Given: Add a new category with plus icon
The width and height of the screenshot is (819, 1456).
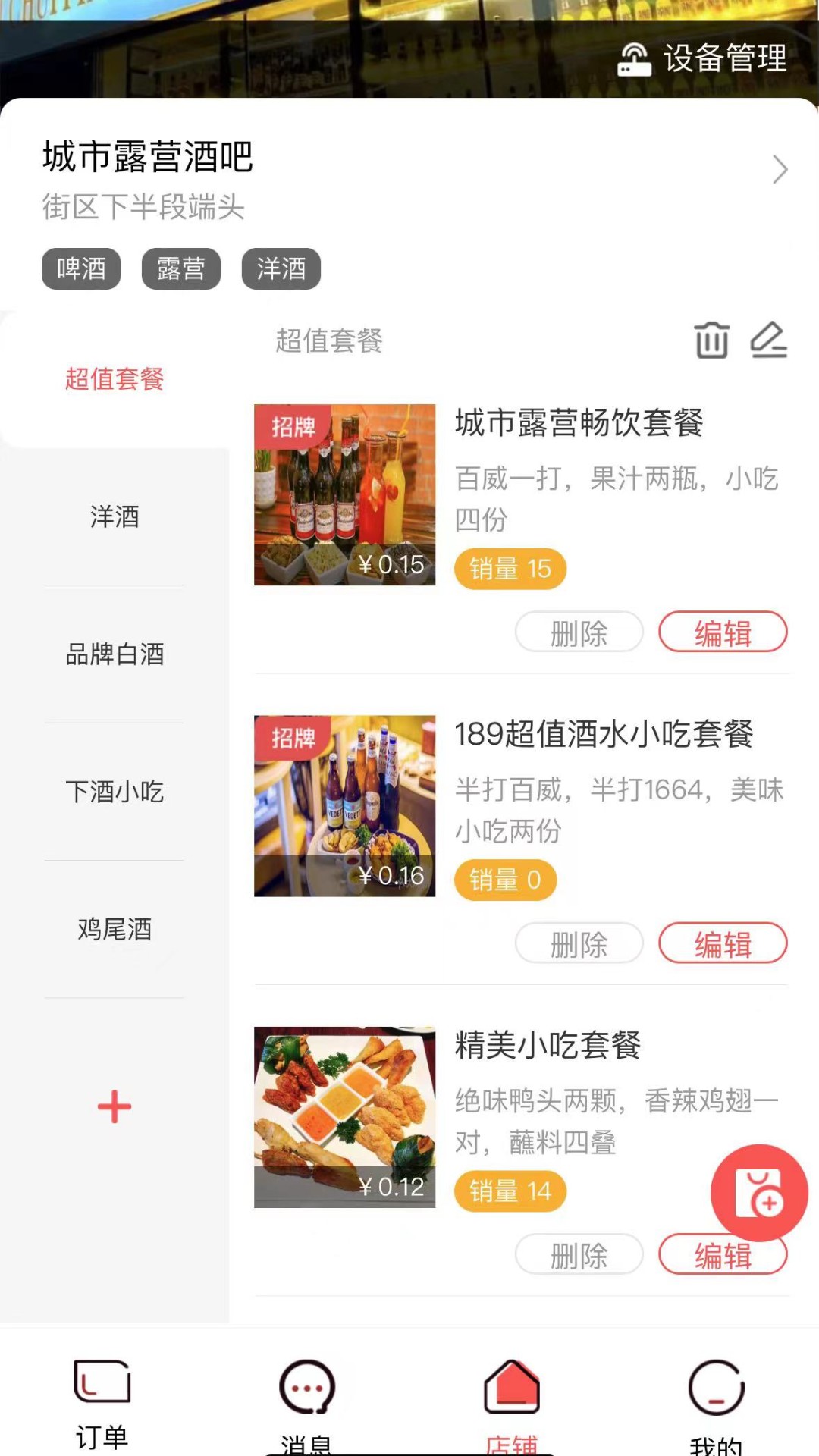Looking at the screenshot, I should tap(115, 1106).
